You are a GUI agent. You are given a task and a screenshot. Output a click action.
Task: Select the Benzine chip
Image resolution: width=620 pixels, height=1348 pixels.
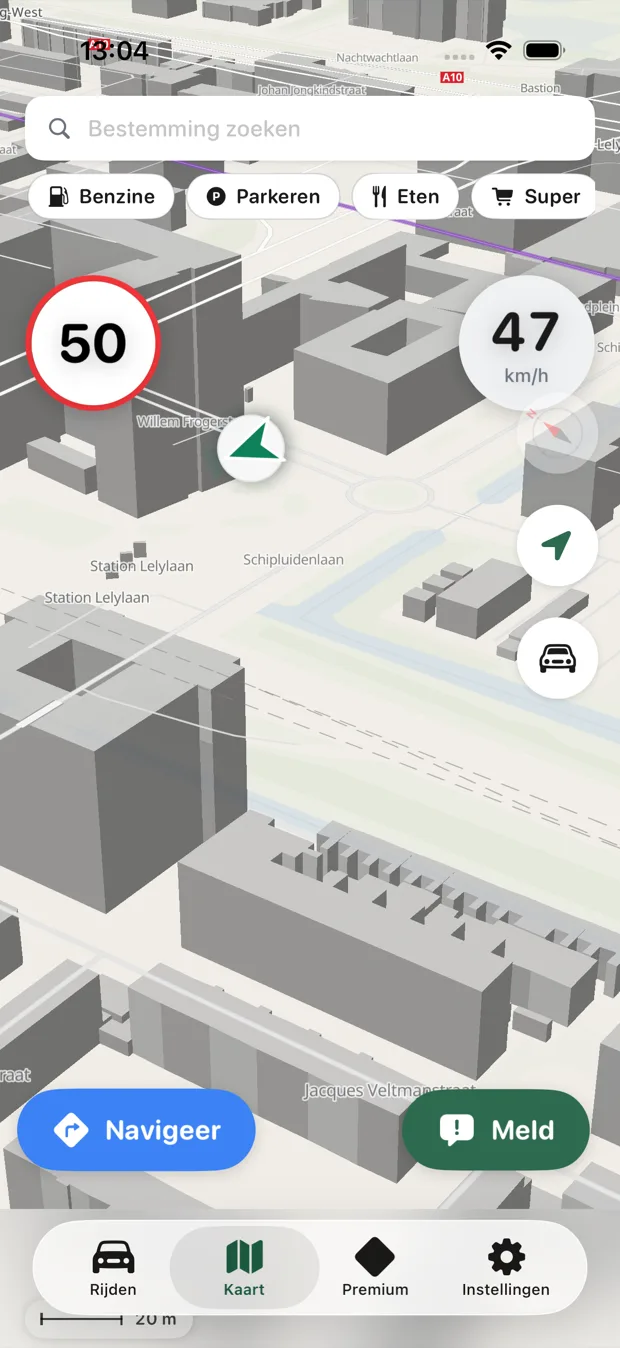coord(101,196)
